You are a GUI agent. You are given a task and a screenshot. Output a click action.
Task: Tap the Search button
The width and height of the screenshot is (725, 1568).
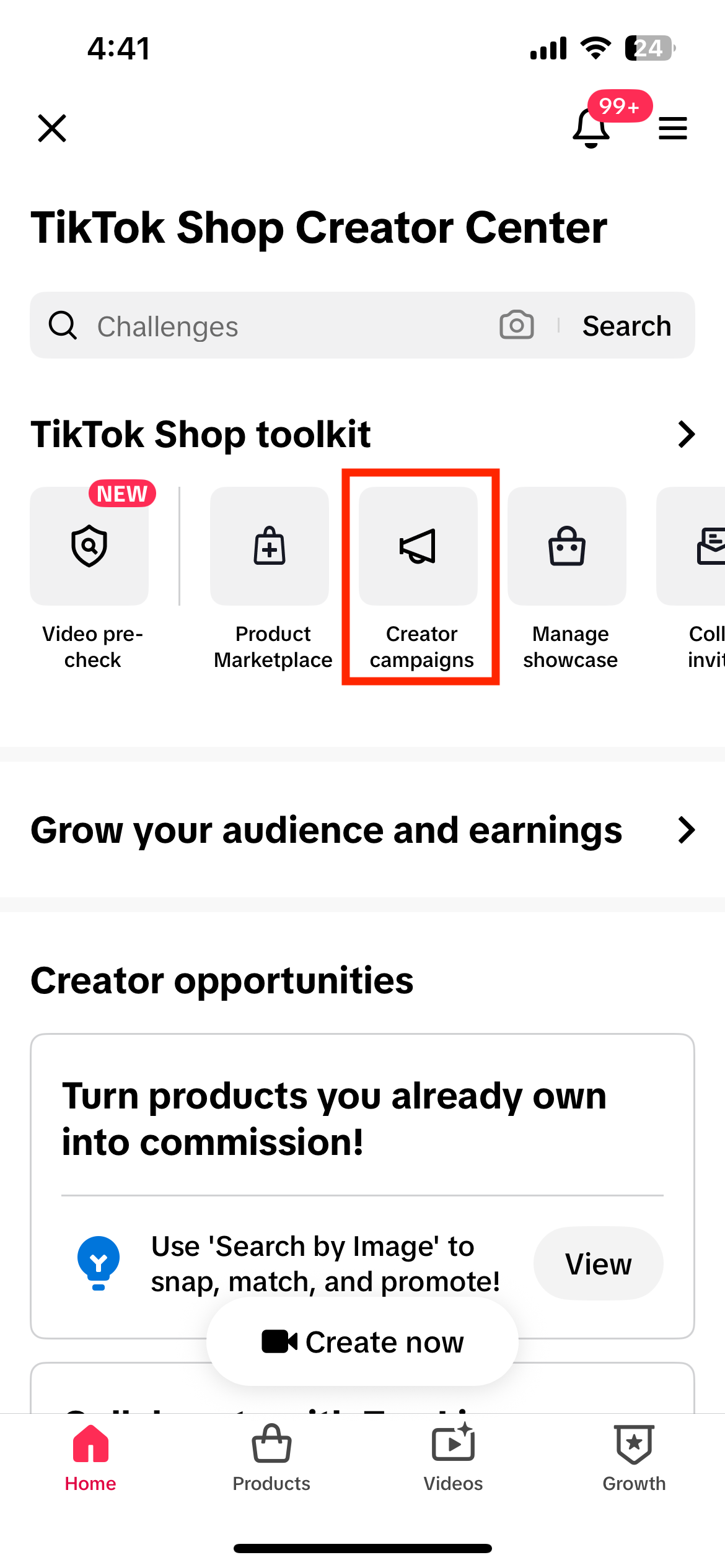[x=626, y=326]
